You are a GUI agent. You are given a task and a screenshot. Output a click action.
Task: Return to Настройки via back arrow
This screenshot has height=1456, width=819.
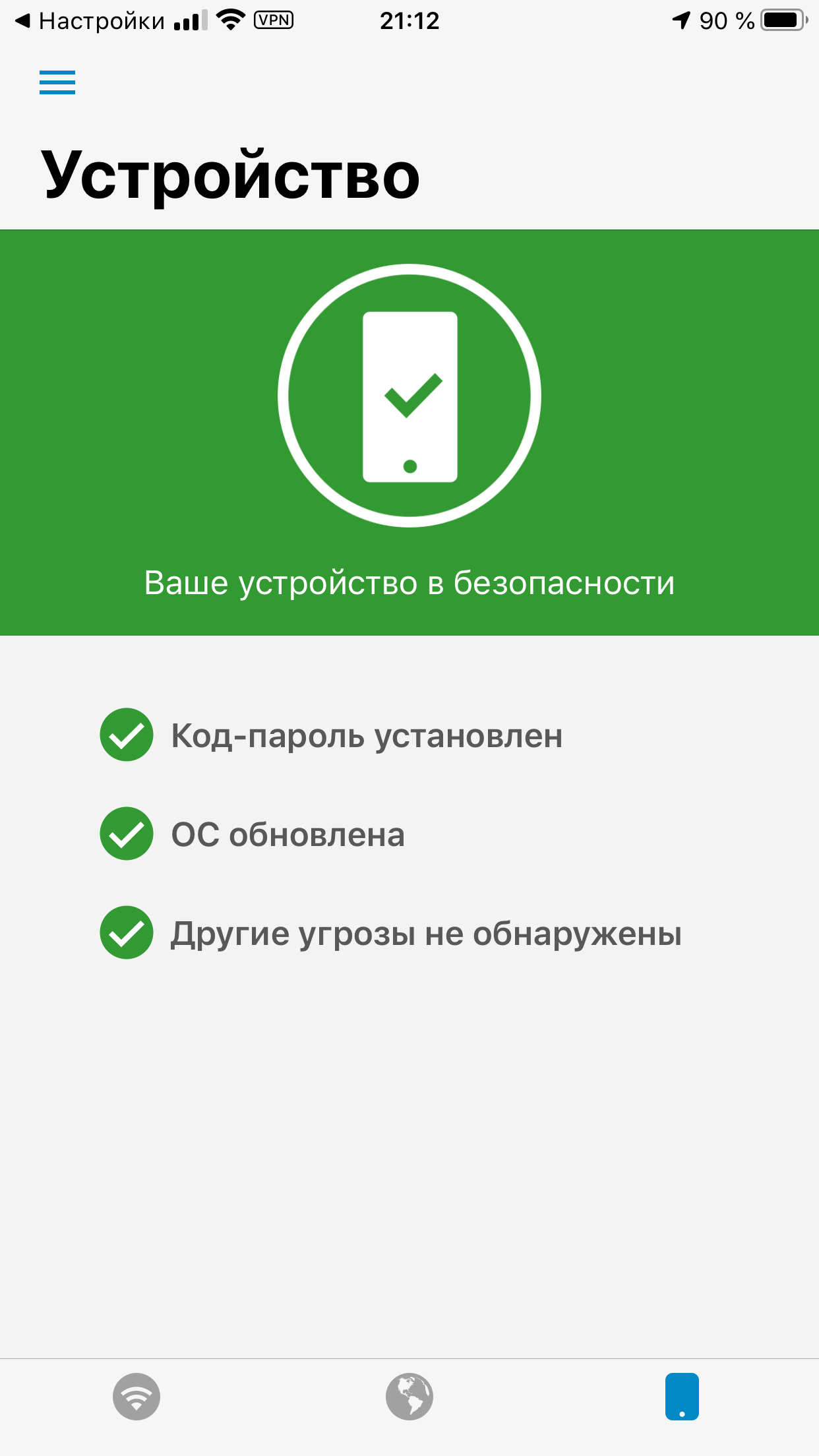point(24,21)
